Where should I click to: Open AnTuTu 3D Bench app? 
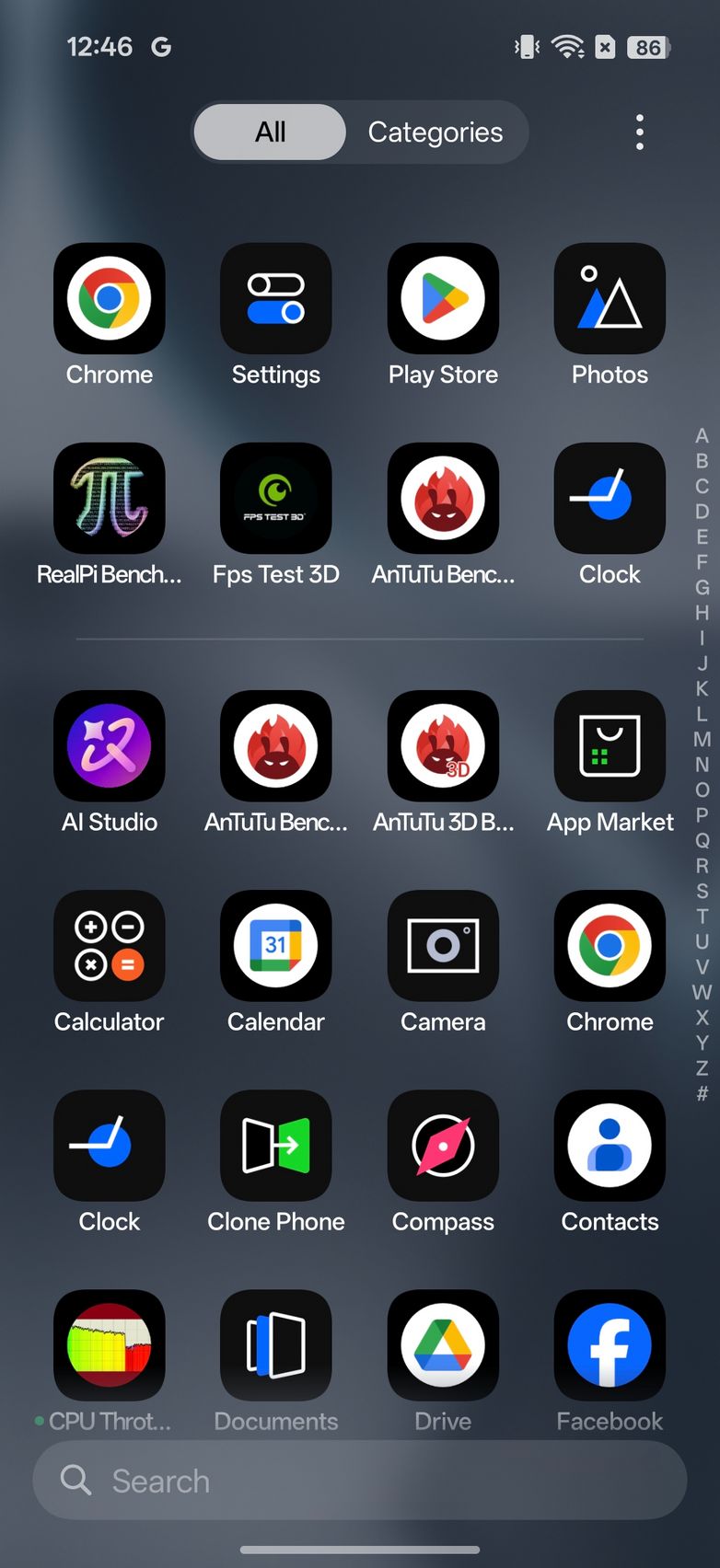(x=443, y=746)
